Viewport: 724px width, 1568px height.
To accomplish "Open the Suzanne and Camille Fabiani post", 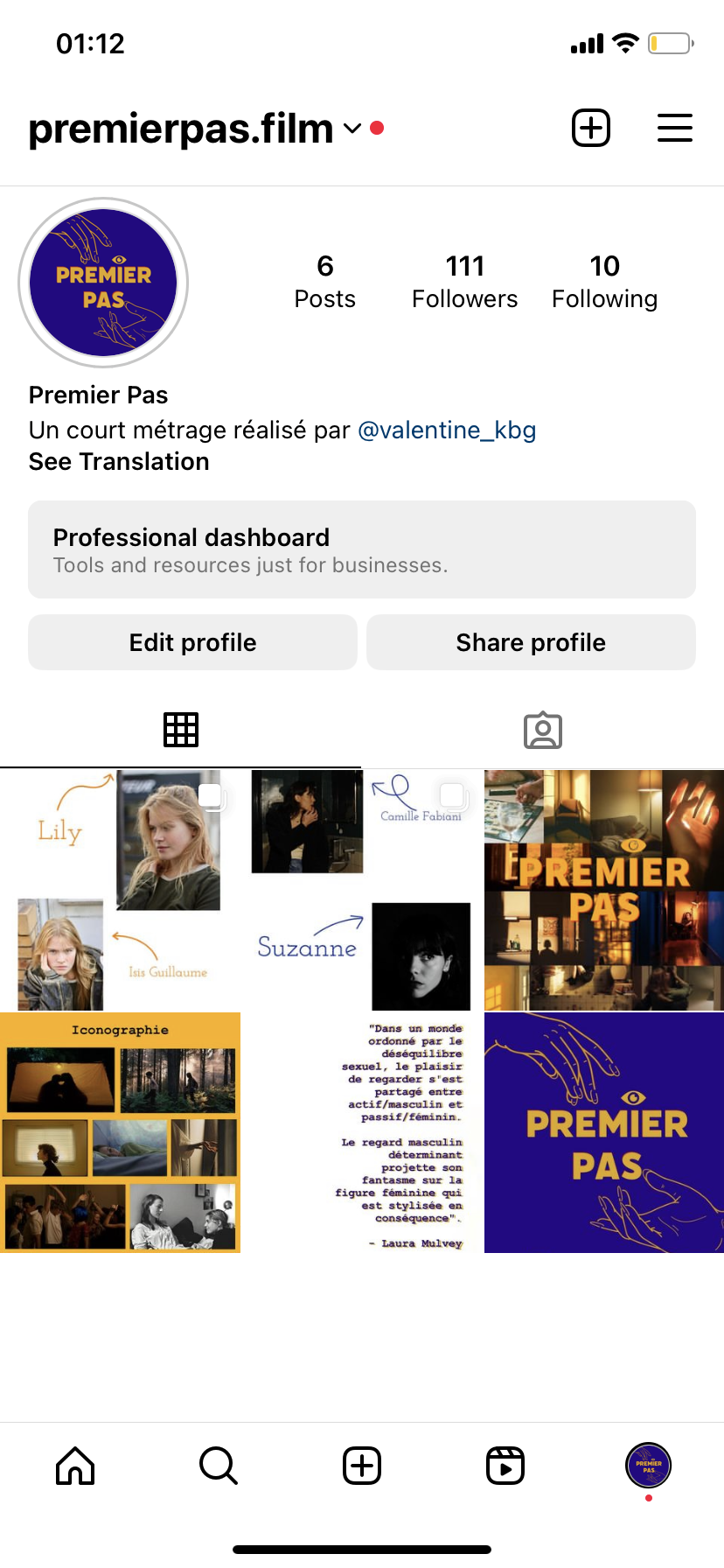I will (x=362, y=890).
